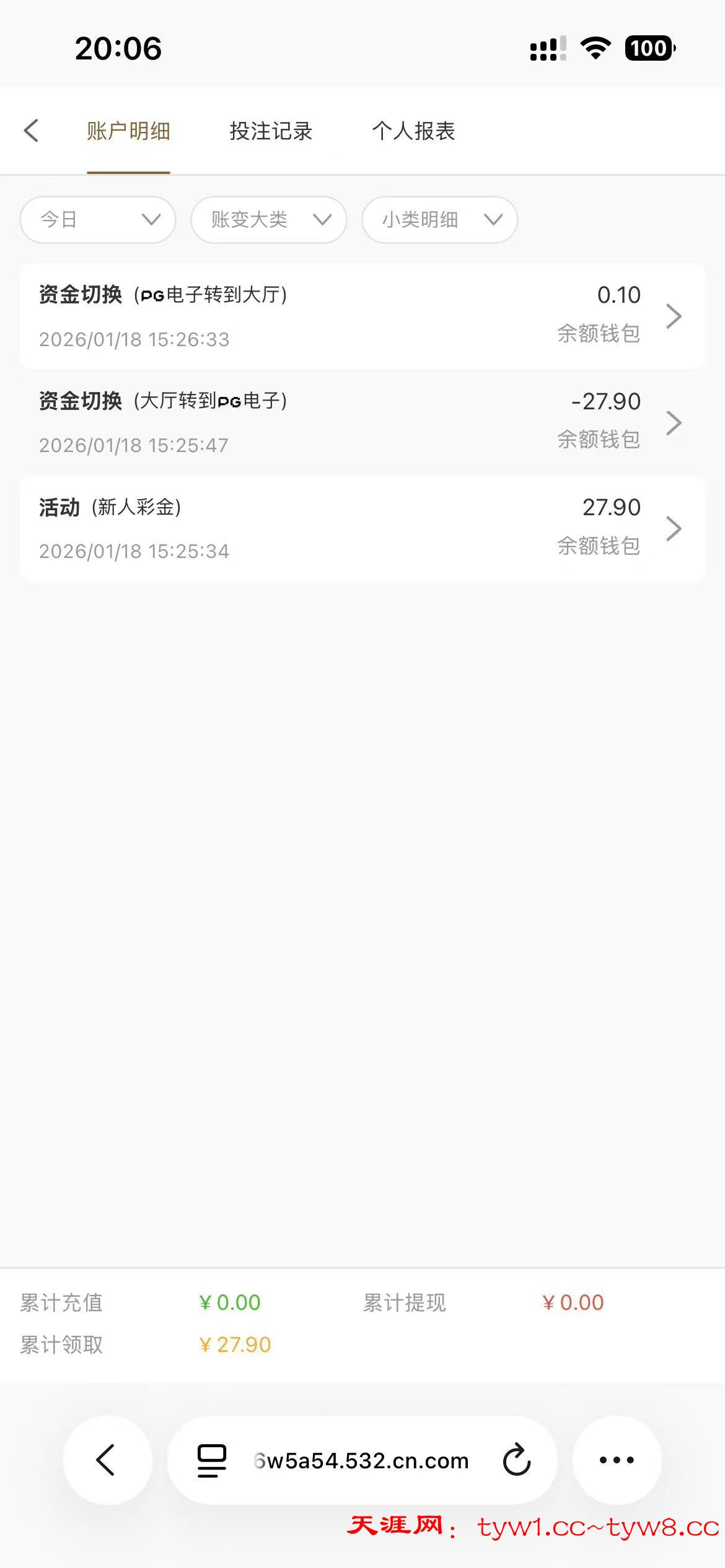Reload the page in the browser
This screenshot has height=1568, width=725.
point(516,1460)
